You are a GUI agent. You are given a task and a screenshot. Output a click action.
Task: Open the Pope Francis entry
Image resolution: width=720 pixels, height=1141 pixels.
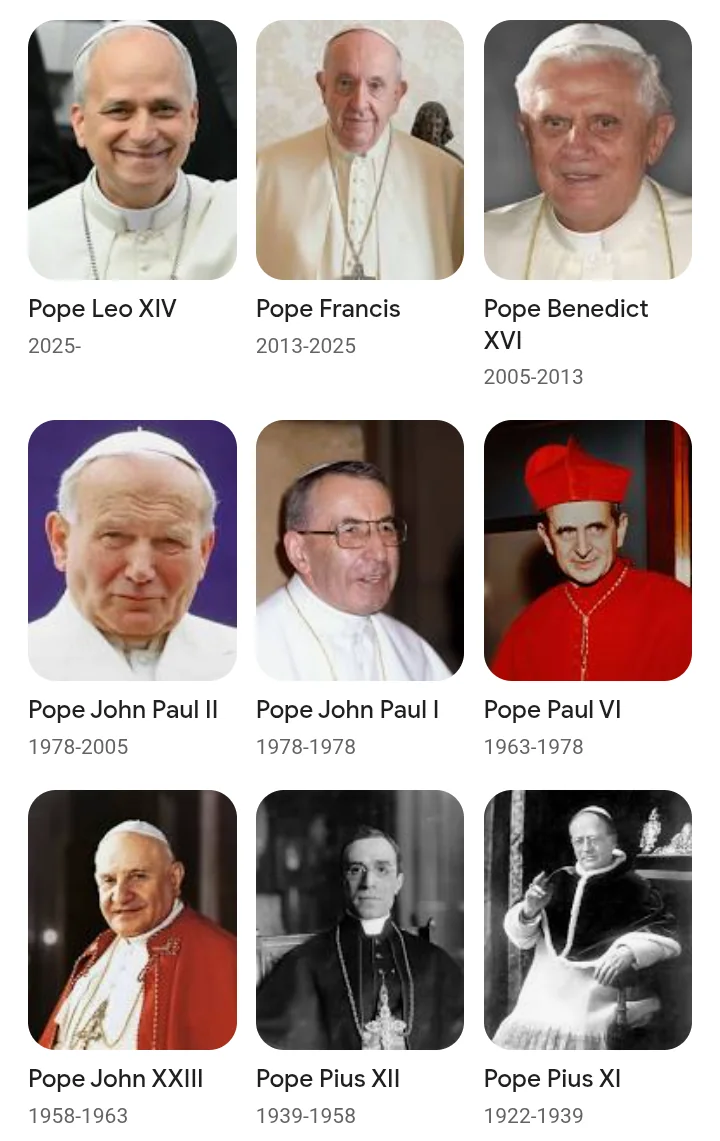(327, 309)
